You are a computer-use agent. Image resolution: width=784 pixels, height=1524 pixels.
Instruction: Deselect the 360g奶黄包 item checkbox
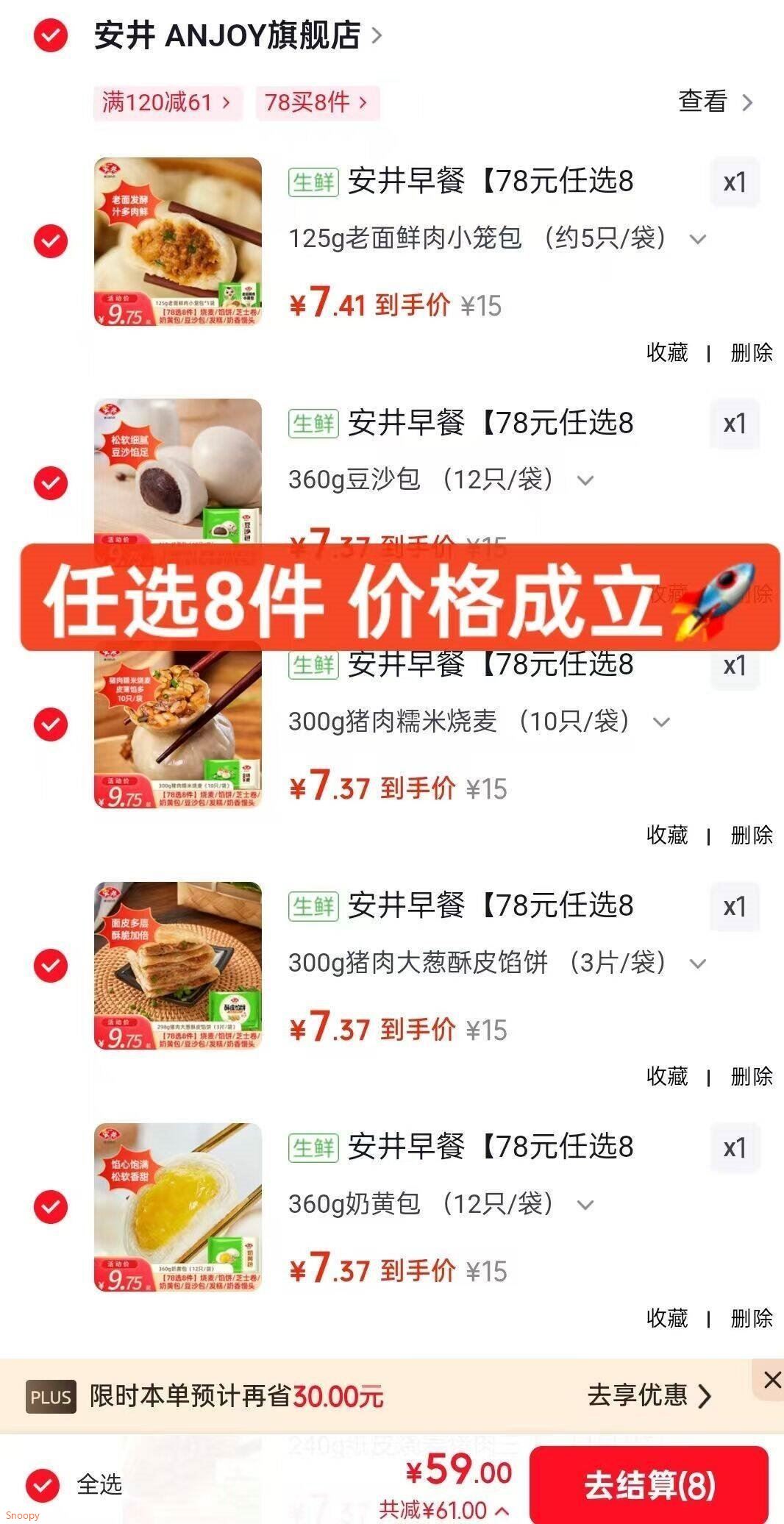tap(50, 1206)
